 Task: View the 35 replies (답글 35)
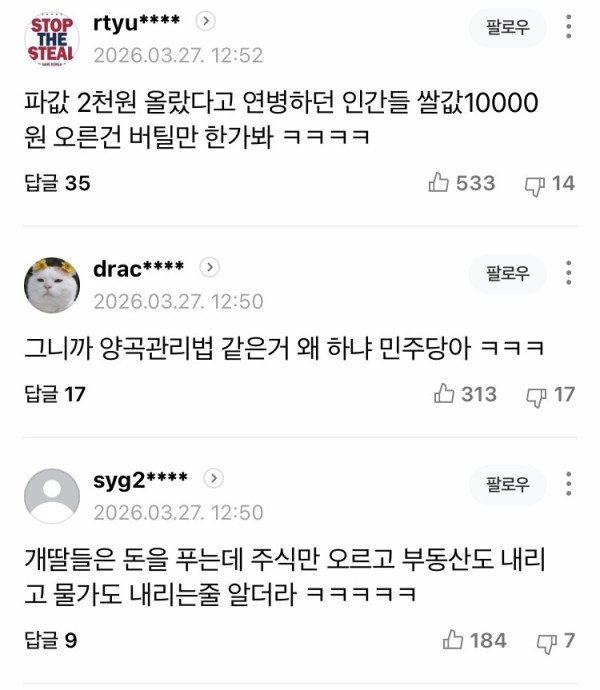[x=56, y=183]
